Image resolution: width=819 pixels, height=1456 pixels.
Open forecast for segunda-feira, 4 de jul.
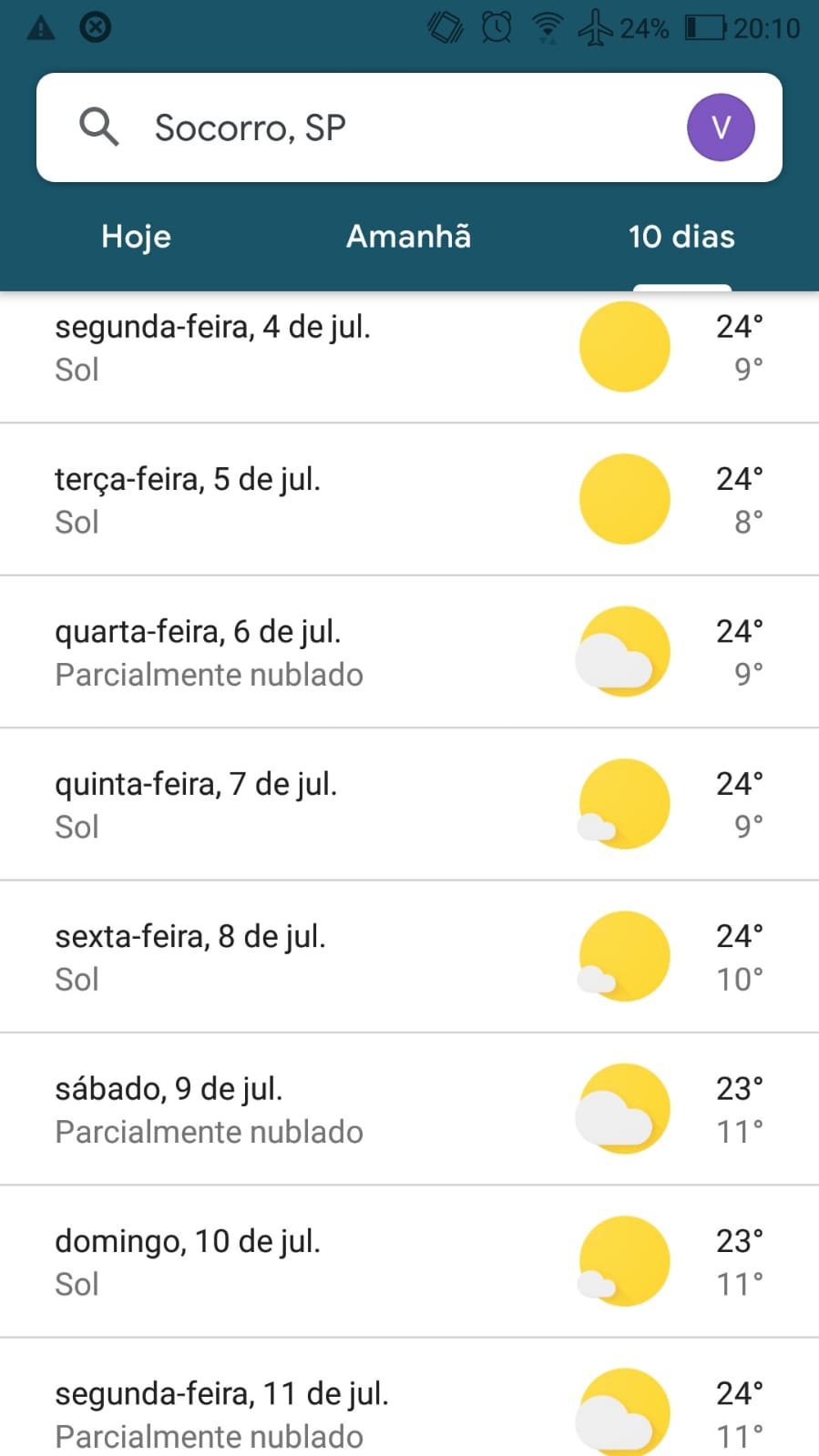point(409,356)
